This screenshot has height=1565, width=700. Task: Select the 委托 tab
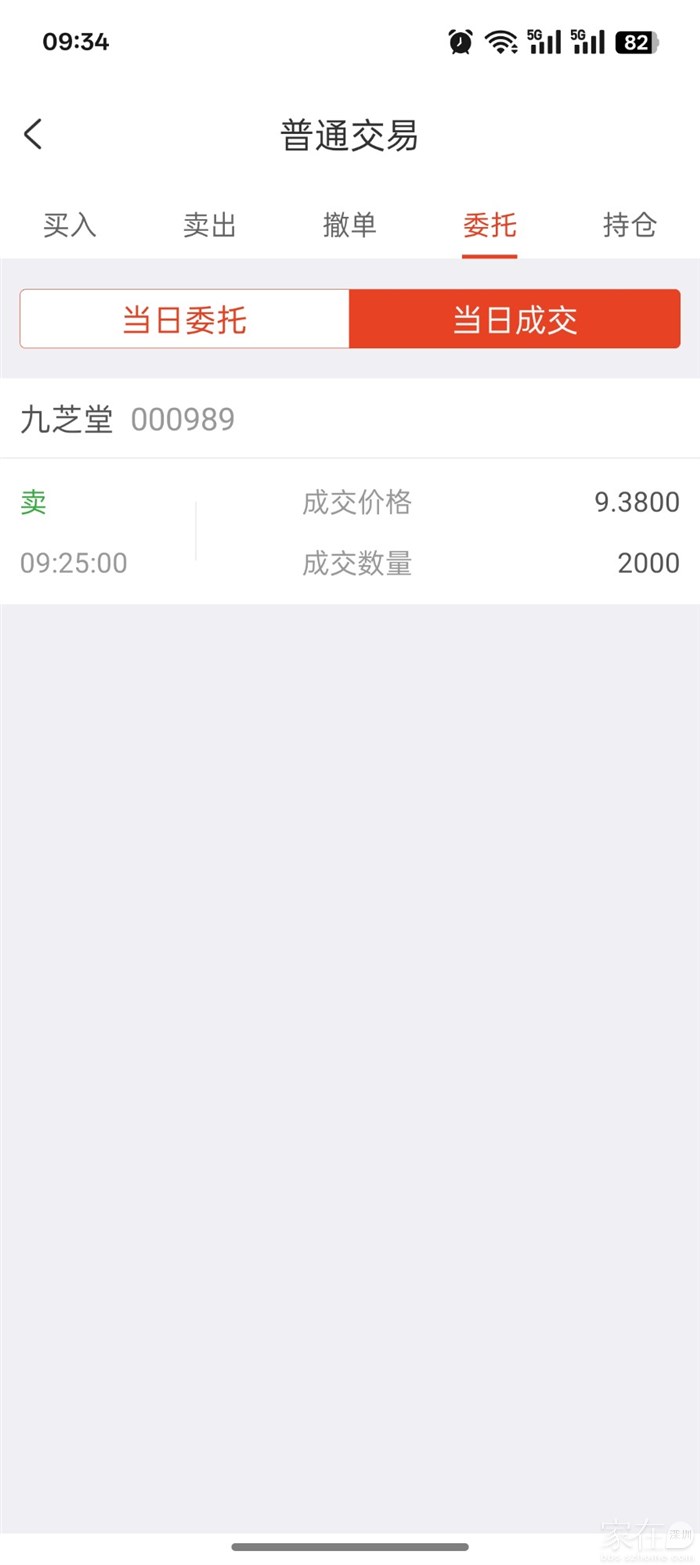[x=490, y=225]
